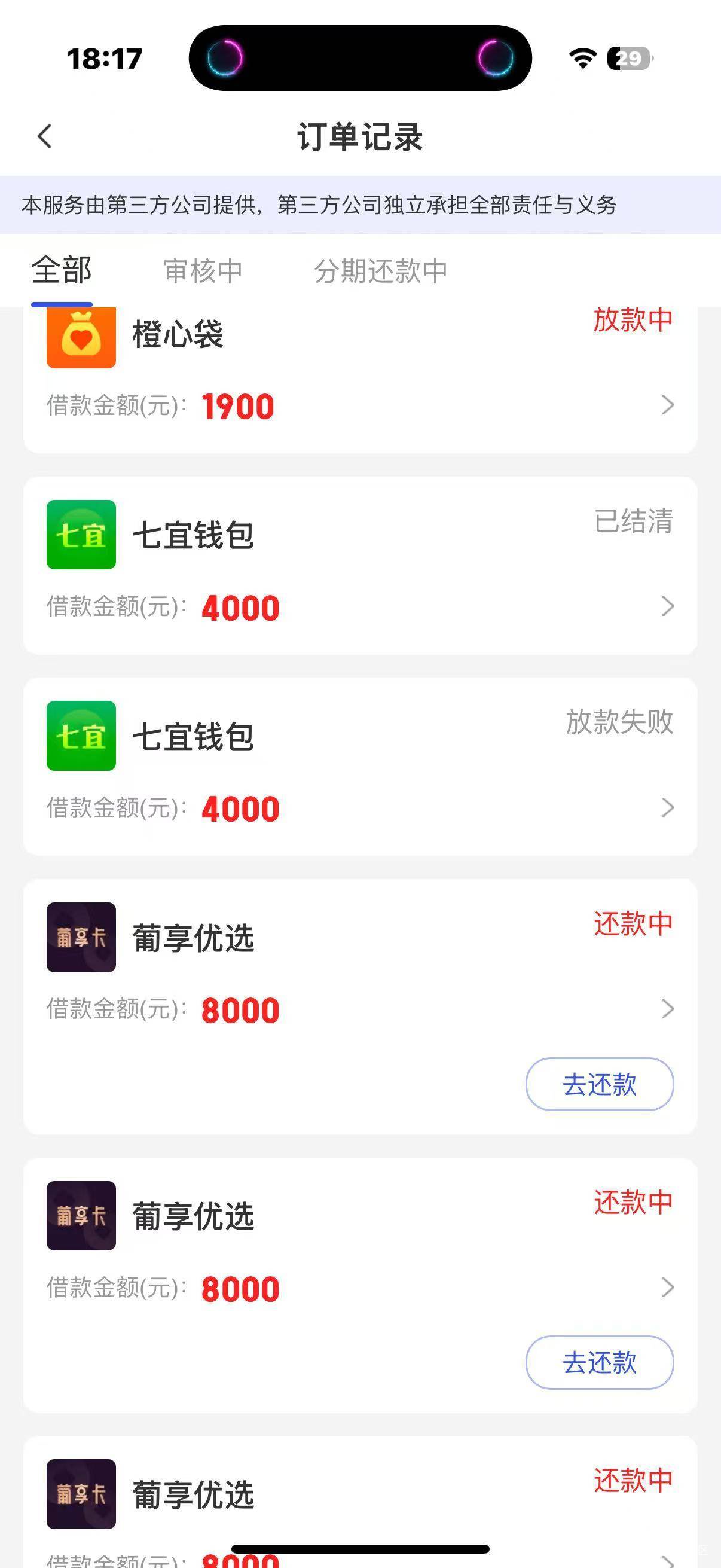Open the 七宜钱包 order marked 已结清
Screen dimensions: 721x1568
point(359,566)
